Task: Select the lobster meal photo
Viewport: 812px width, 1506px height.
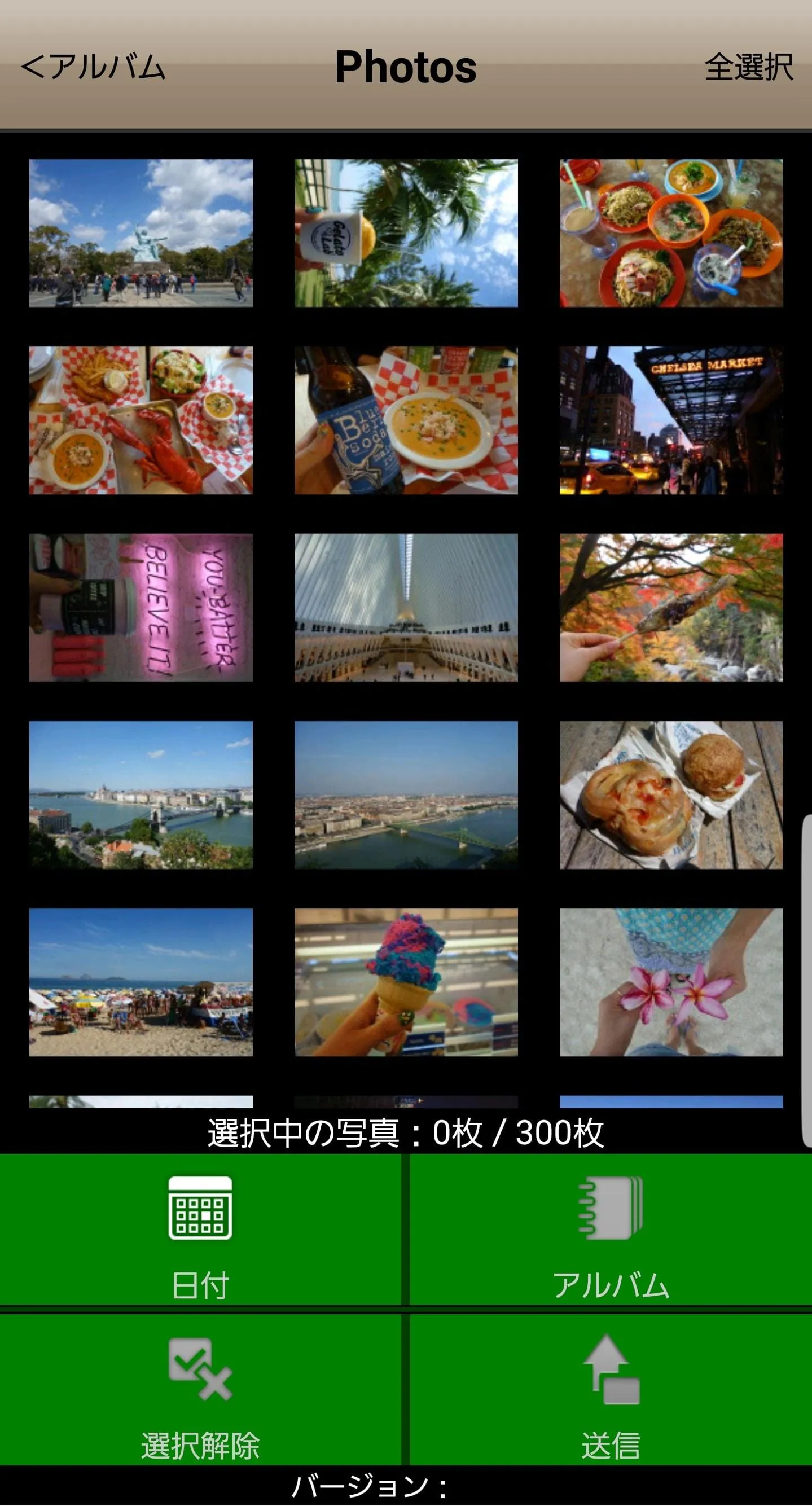Action: [141, 421]
